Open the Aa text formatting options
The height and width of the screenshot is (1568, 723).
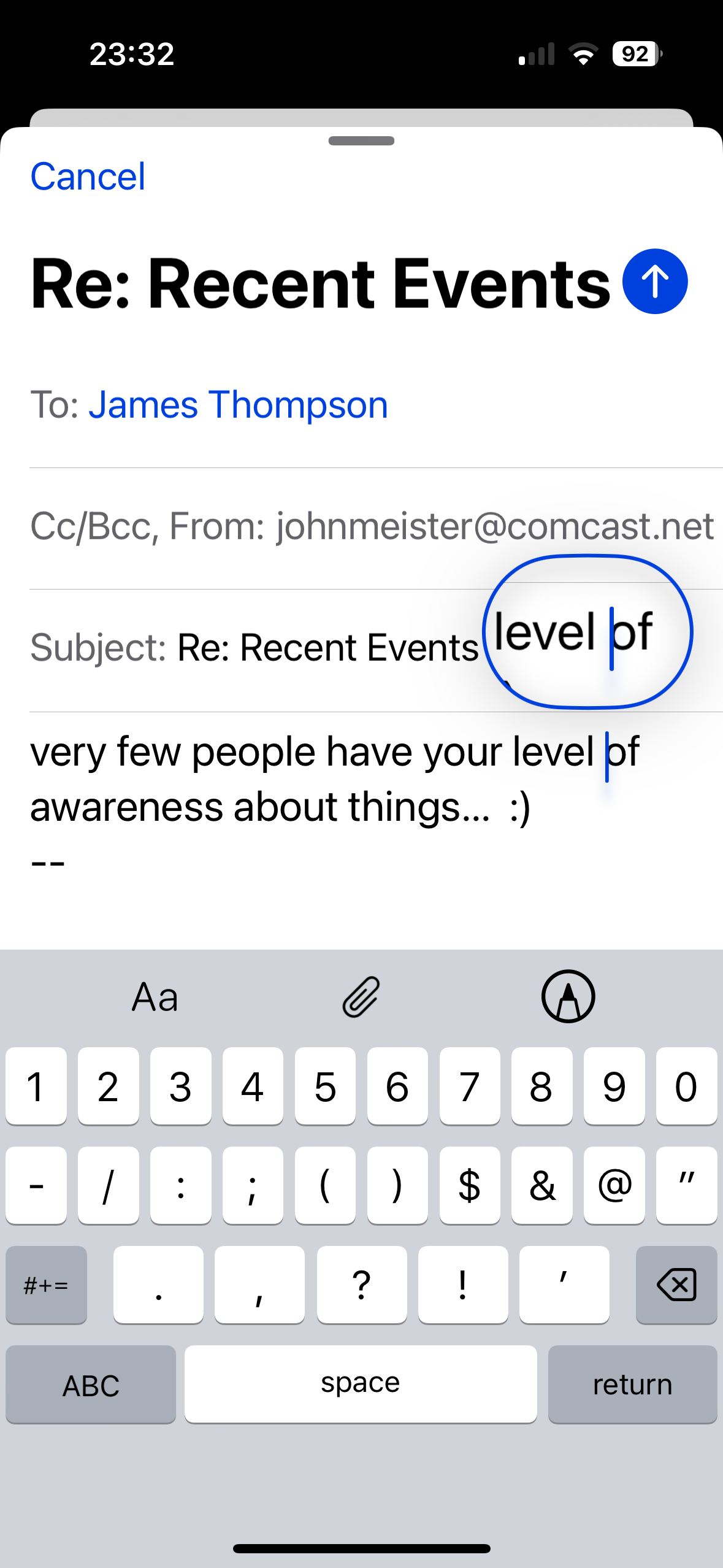[155, 997]
